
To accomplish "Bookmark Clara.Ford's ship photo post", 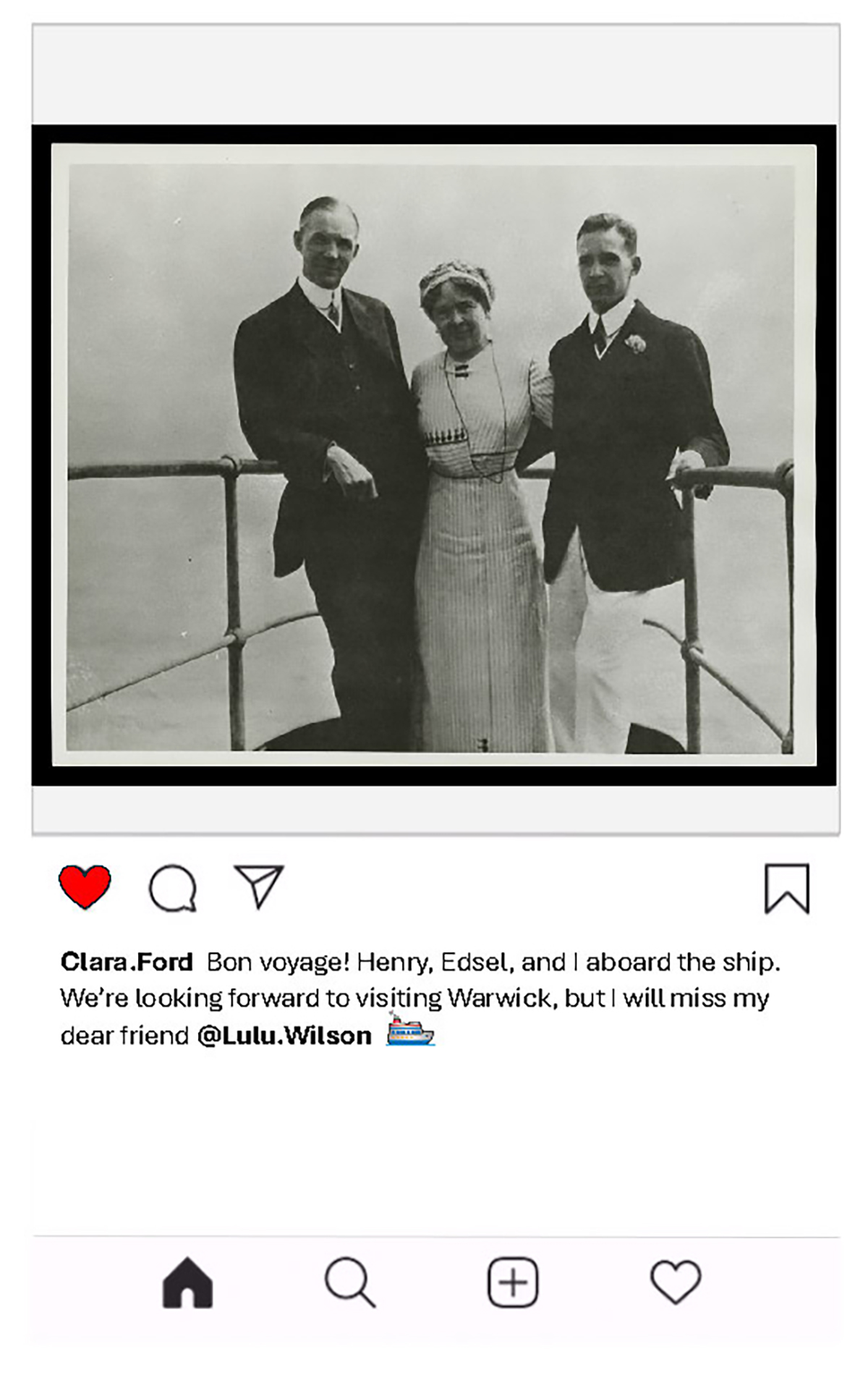I will (x=786, y=887).
